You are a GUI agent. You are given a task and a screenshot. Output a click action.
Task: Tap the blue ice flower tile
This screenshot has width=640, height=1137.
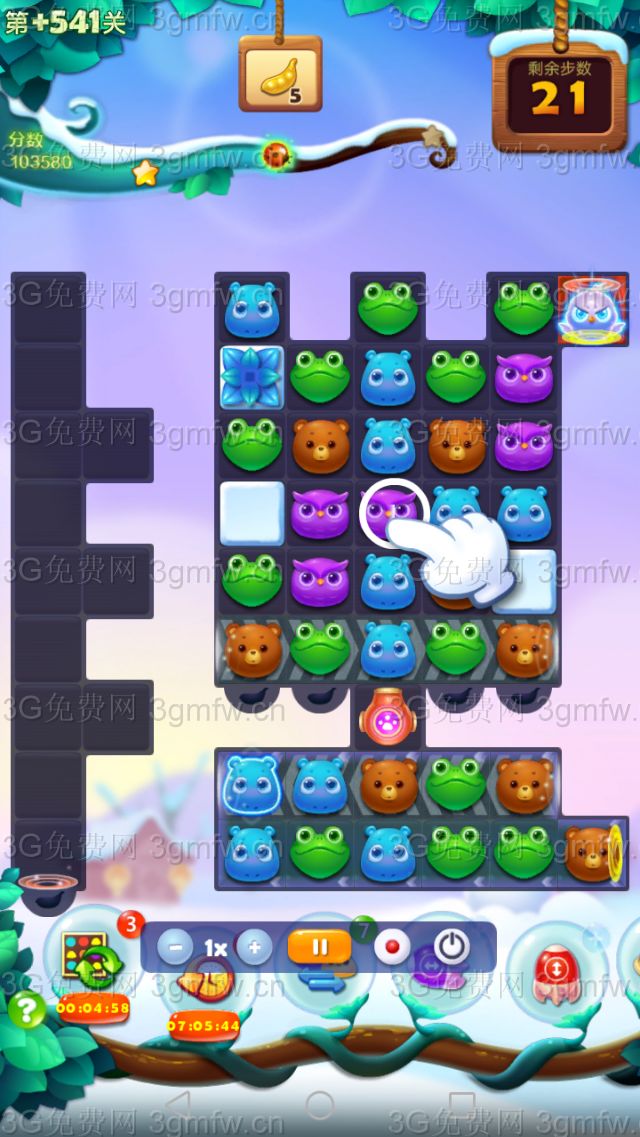pyautogui.click(x=251, y=377)
